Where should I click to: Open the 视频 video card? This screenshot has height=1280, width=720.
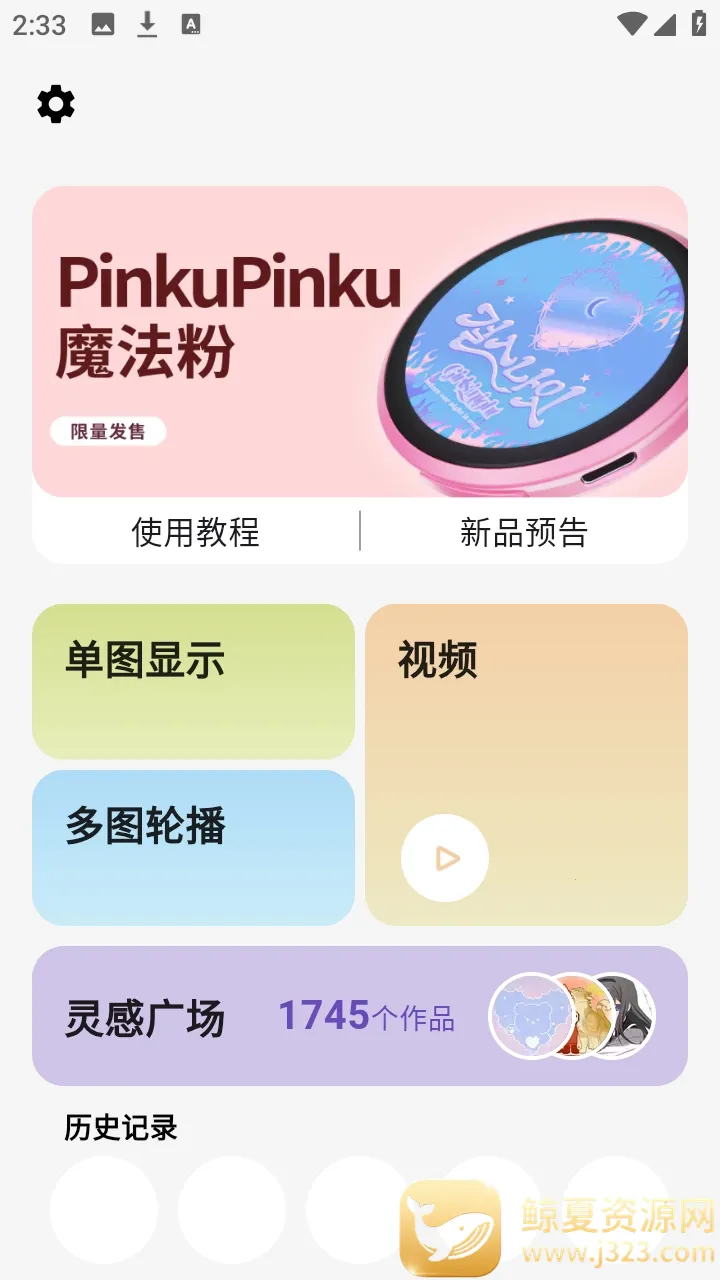(526, 765)
